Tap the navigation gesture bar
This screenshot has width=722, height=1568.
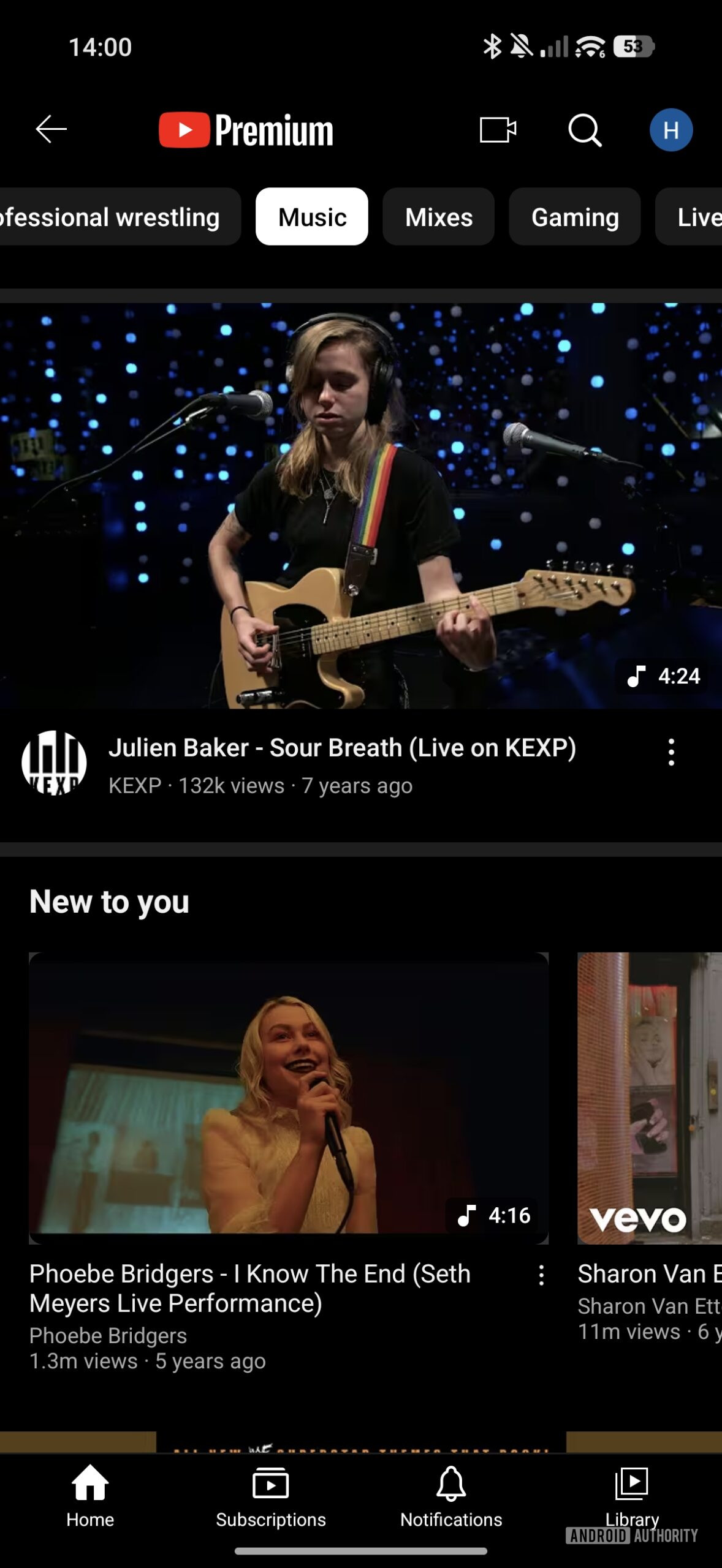click(361, 1552)
